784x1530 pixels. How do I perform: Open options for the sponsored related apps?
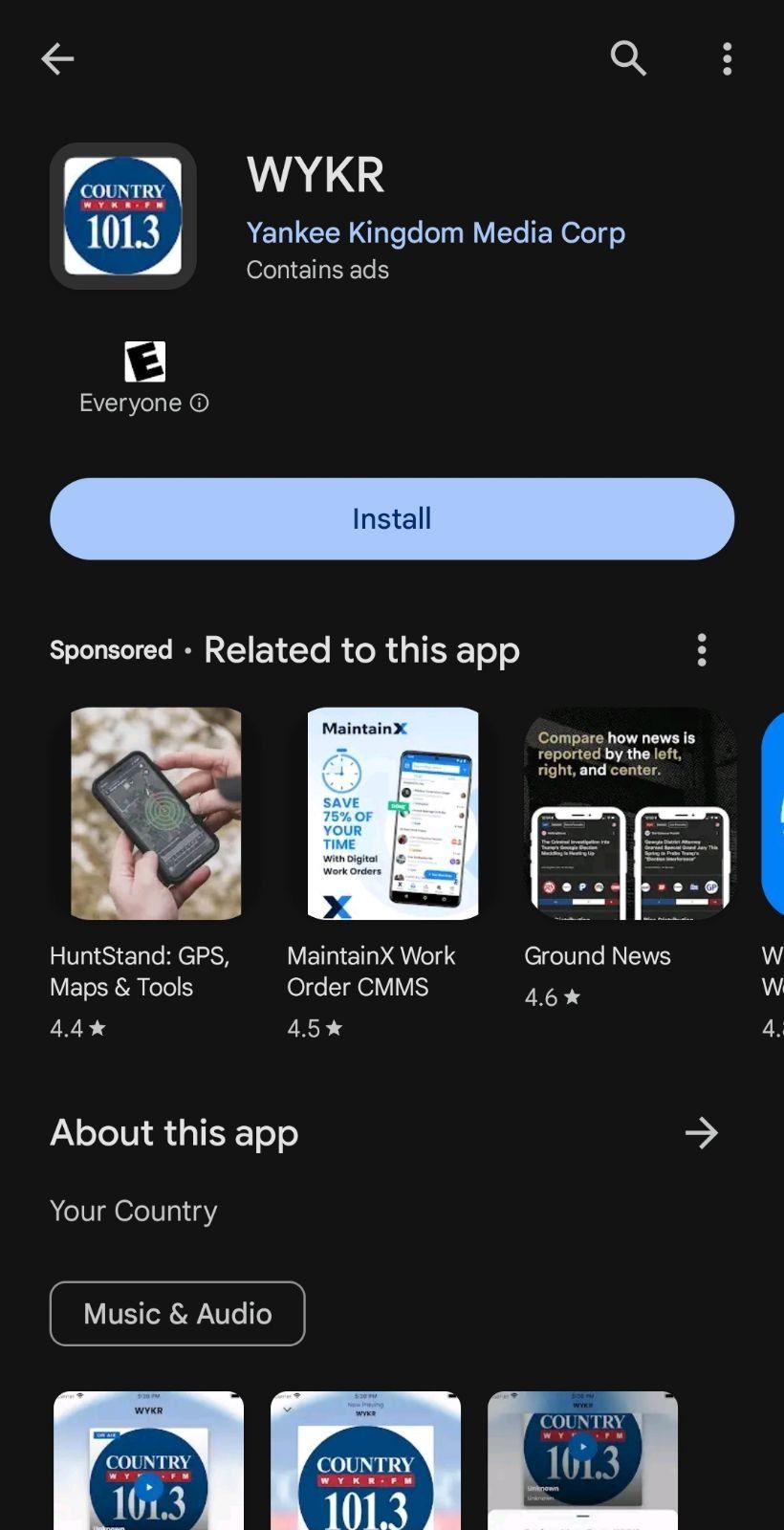(x=702, y=650)
